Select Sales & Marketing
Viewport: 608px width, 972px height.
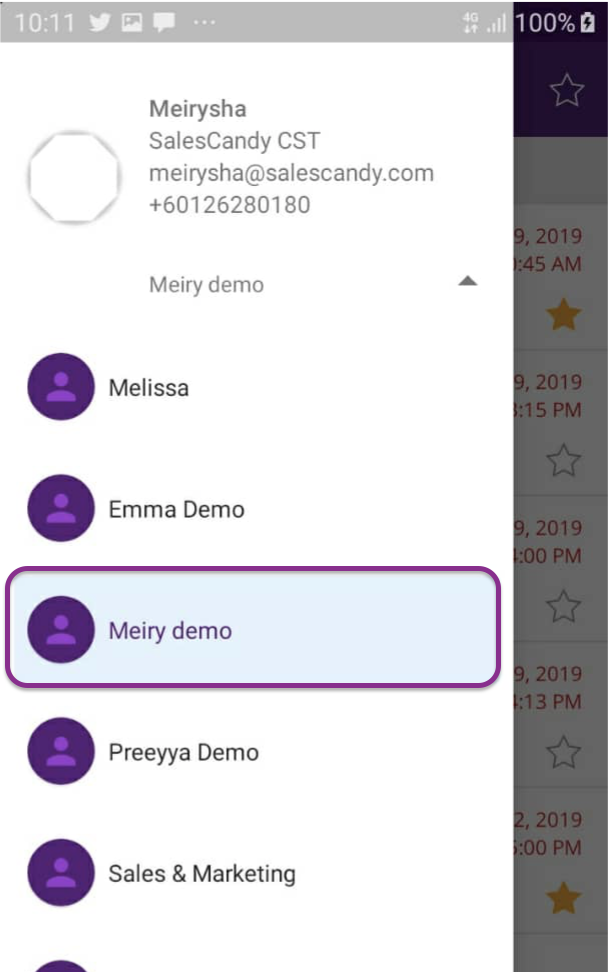[201, 873]
